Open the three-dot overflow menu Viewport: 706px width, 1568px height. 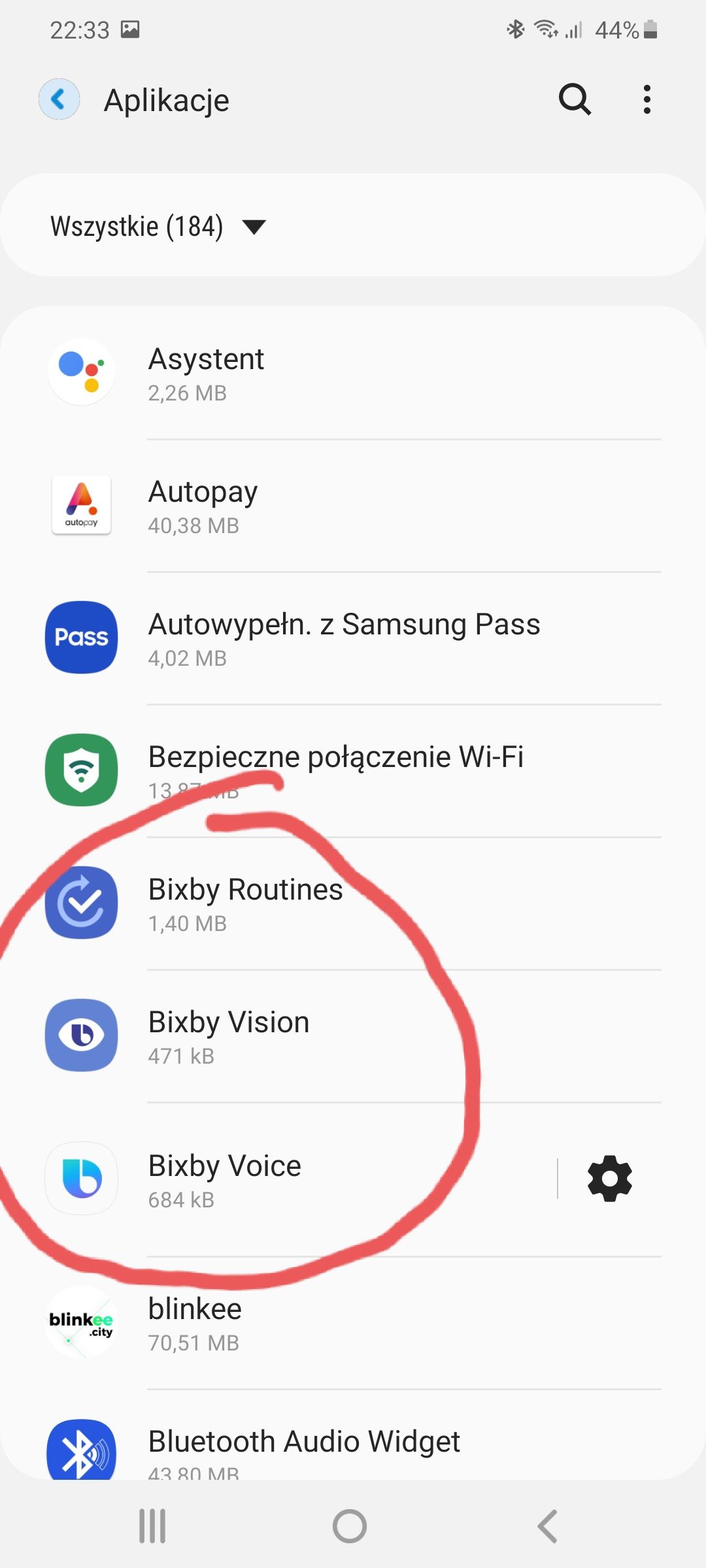tap(647, 99)
